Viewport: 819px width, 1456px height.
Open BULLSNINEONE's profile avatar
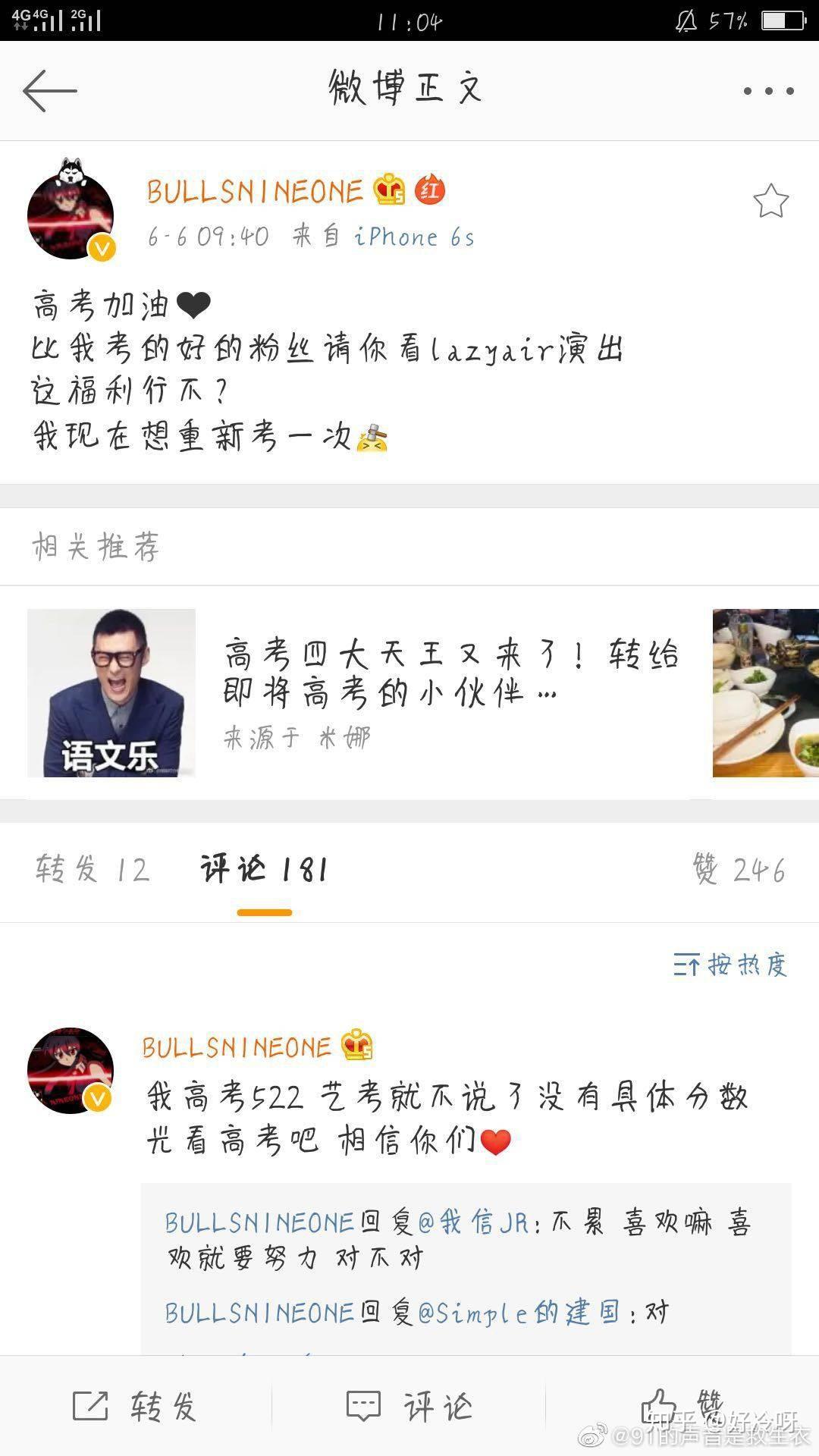71,205
